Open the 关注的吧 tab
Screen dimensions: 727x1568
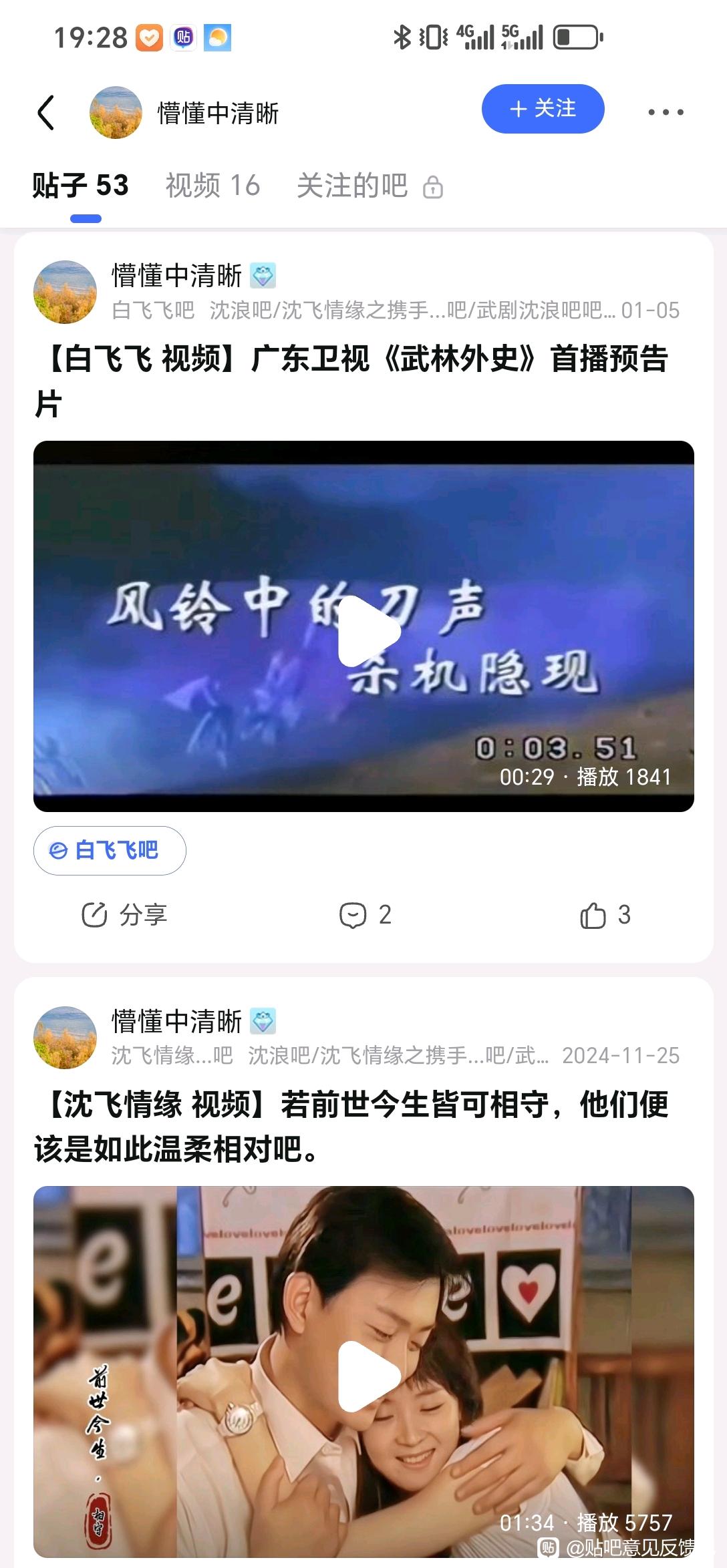tap(368, 186)
